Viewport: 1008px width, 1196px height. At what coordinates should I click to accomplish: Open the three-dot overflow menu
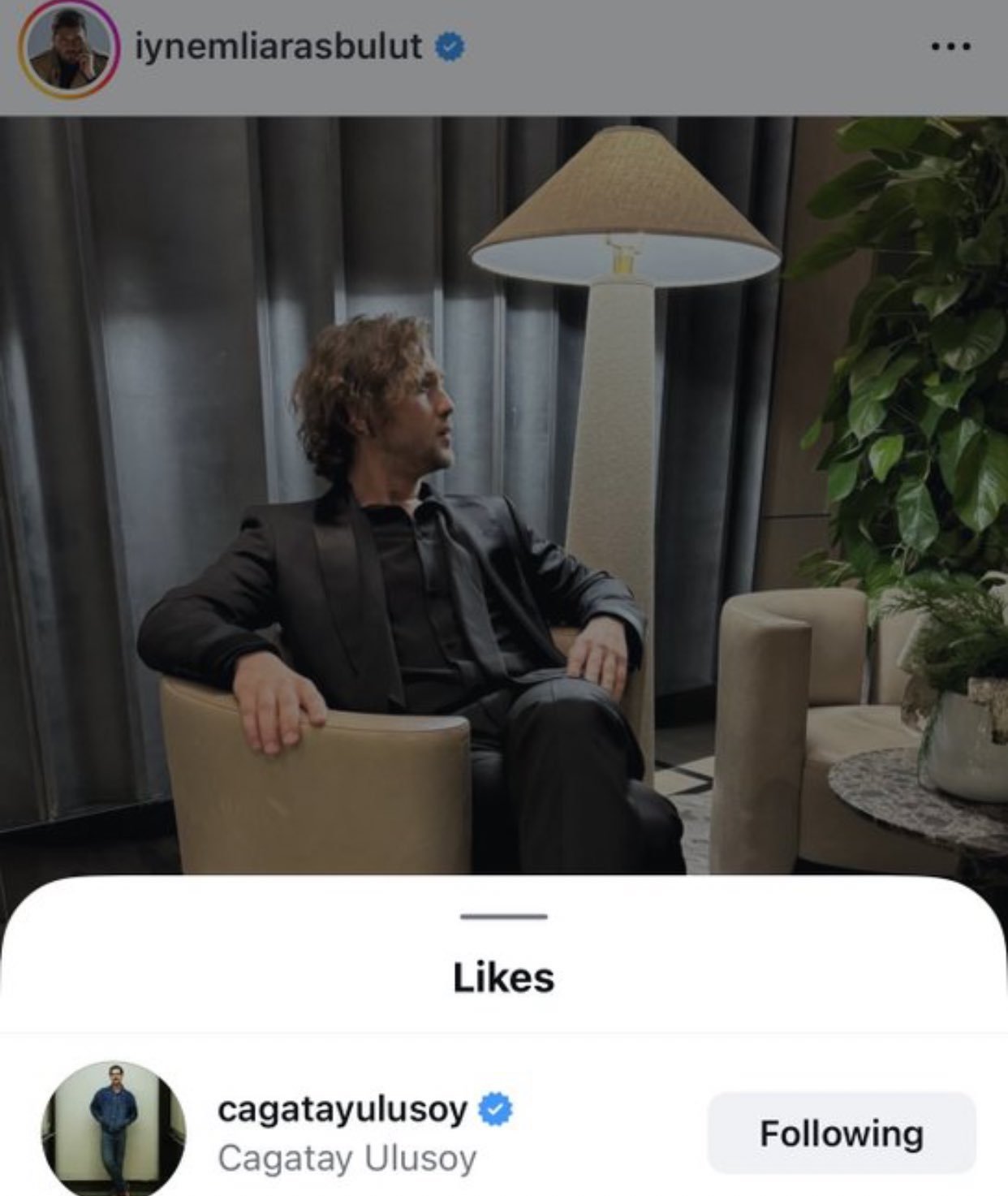point(950,46)
